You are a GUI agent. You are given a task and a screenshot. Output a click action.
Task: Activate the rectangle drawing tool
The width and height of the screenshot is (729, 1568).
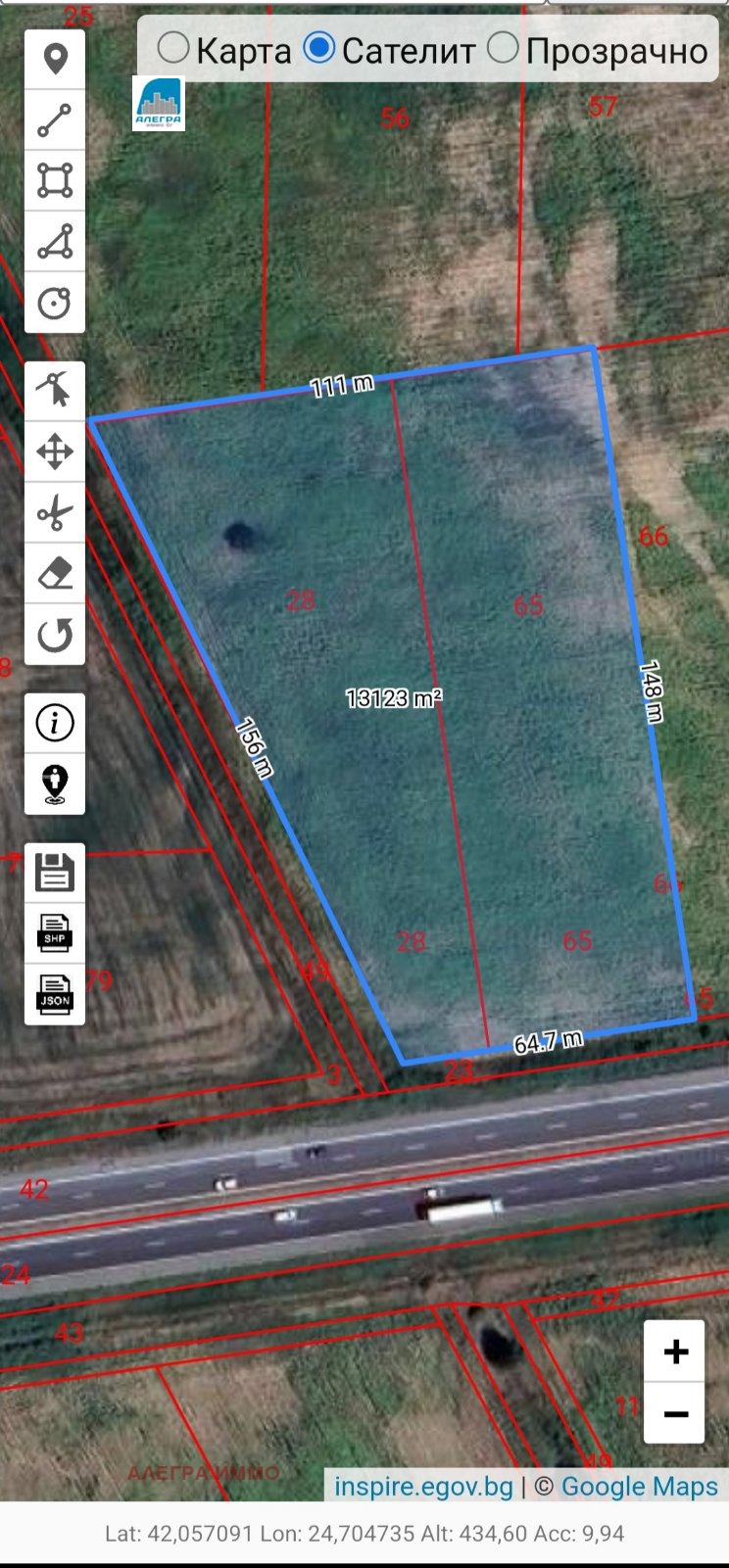[55, 181]
